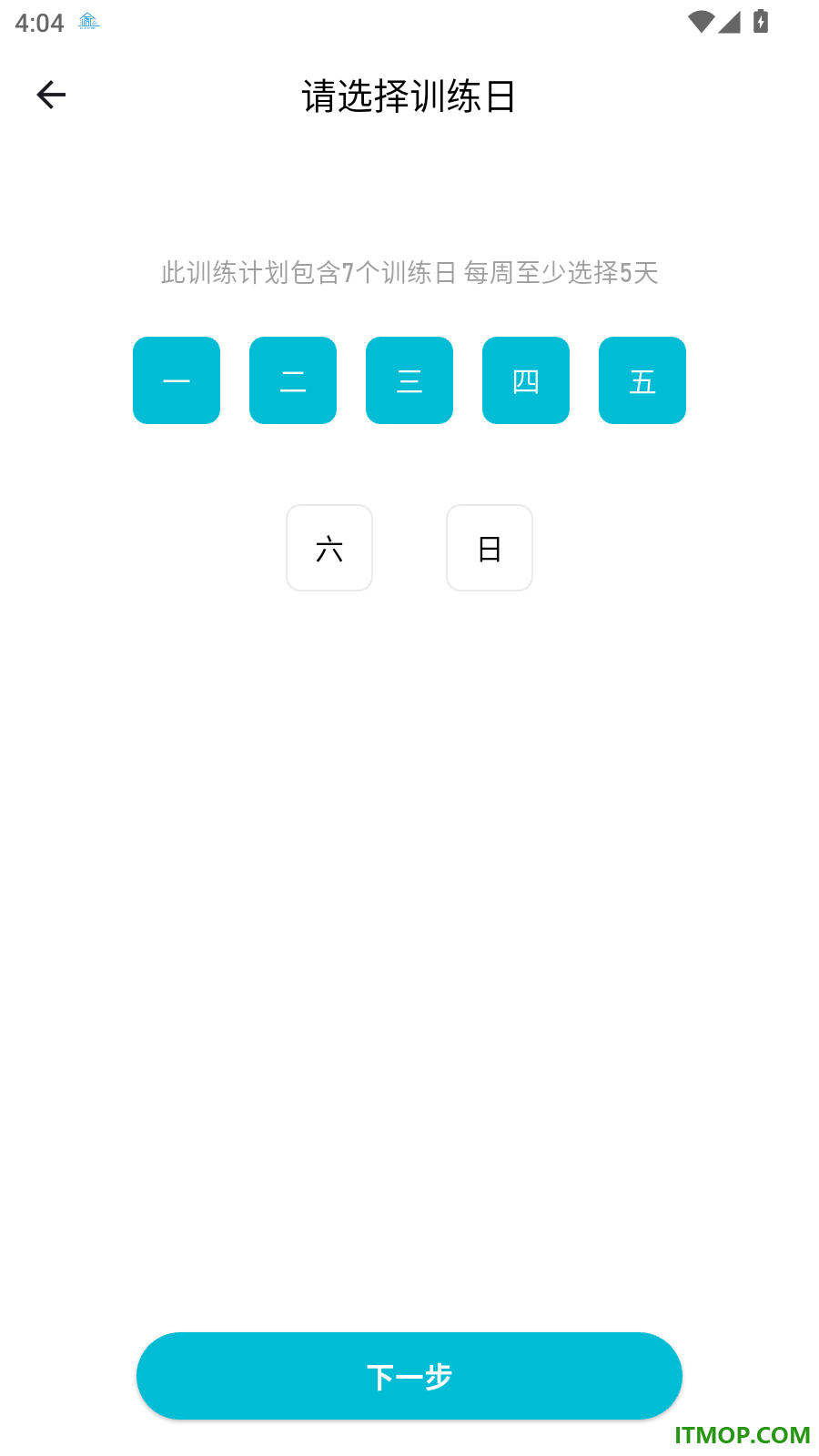The width and height of the screenshot is (819, 1456).
Task: Tap the 下一步 next step button
Action: point(409,1376)
